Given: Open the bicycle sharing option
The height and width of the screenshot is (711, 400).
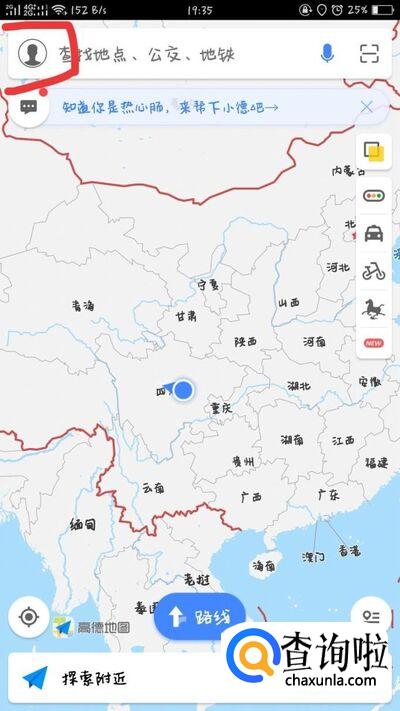Looking at the screenshot, I should coord(374,272).
